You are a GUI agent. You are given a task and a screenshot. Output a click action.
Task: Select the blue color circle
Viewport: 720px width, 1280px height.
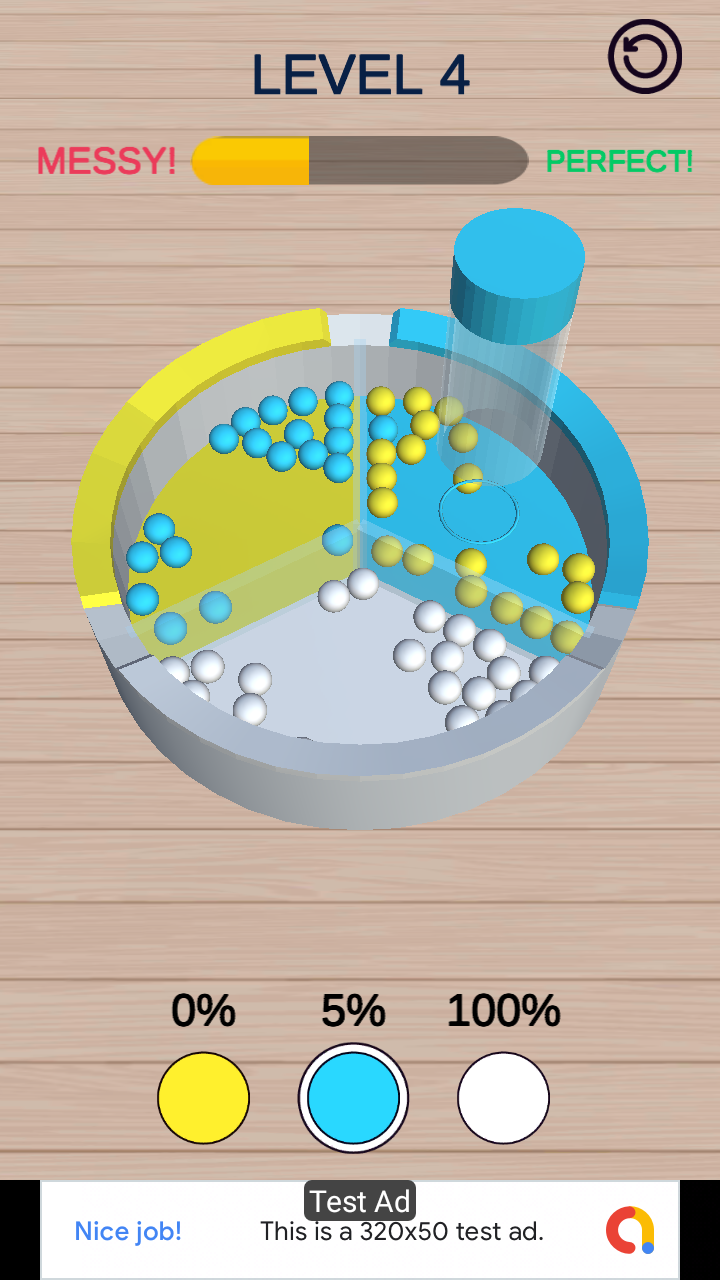click(x=353, y=1097)
